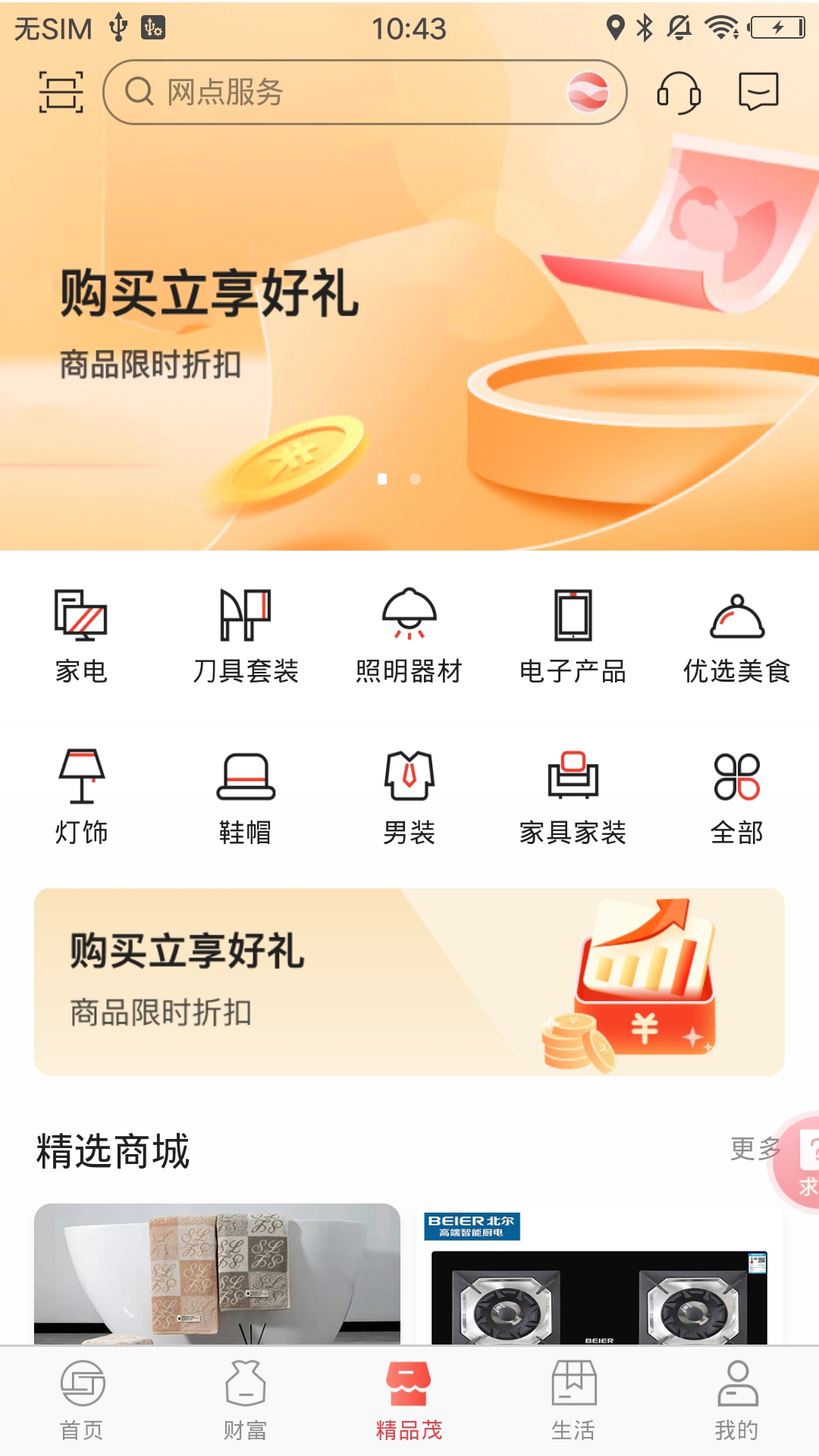Open customer service via headset icon
This screenshot has width=819, height=1456.
point(679,93)
